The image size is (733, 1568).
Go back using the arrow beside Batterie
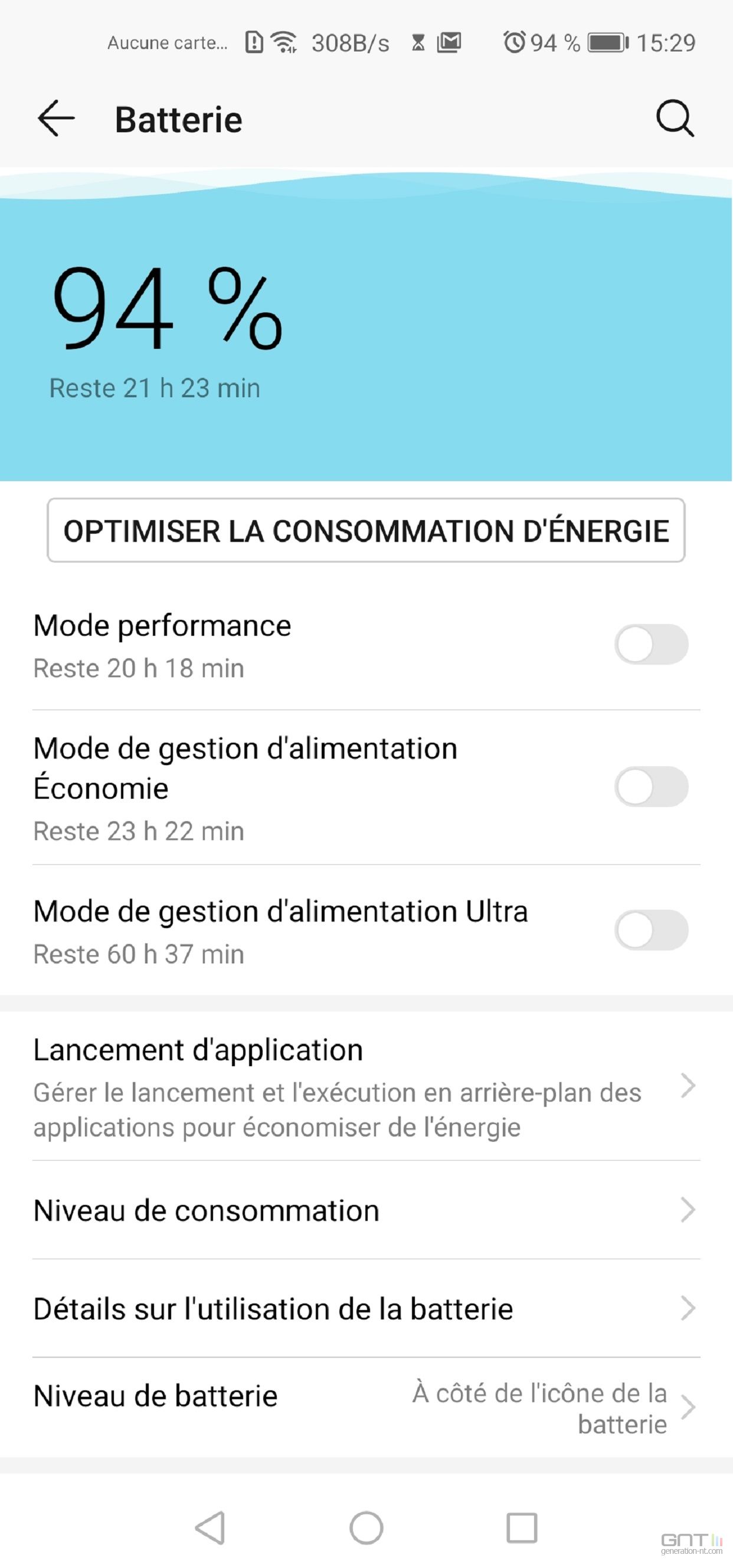[x=56, y=118]
